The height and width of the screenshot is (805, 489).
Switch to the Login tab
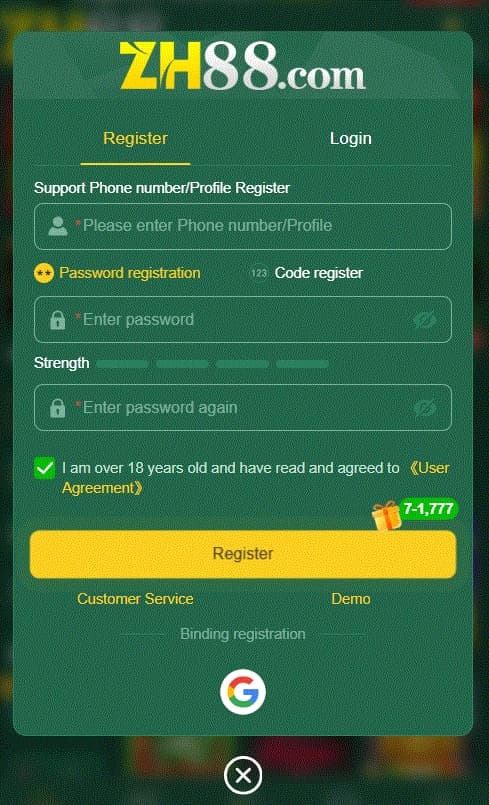tap(350, 138)
